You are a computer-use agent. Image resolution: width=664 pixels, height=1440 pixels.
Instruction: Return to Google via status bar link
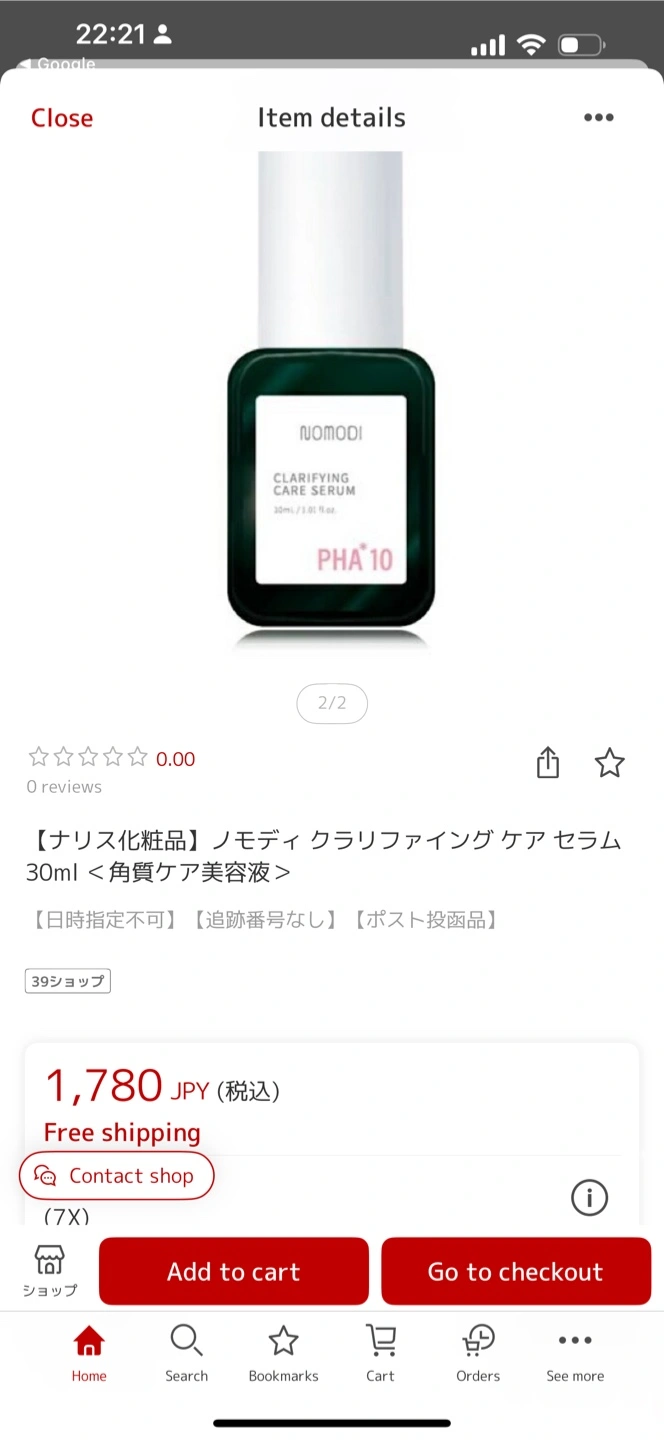(58, 64)
